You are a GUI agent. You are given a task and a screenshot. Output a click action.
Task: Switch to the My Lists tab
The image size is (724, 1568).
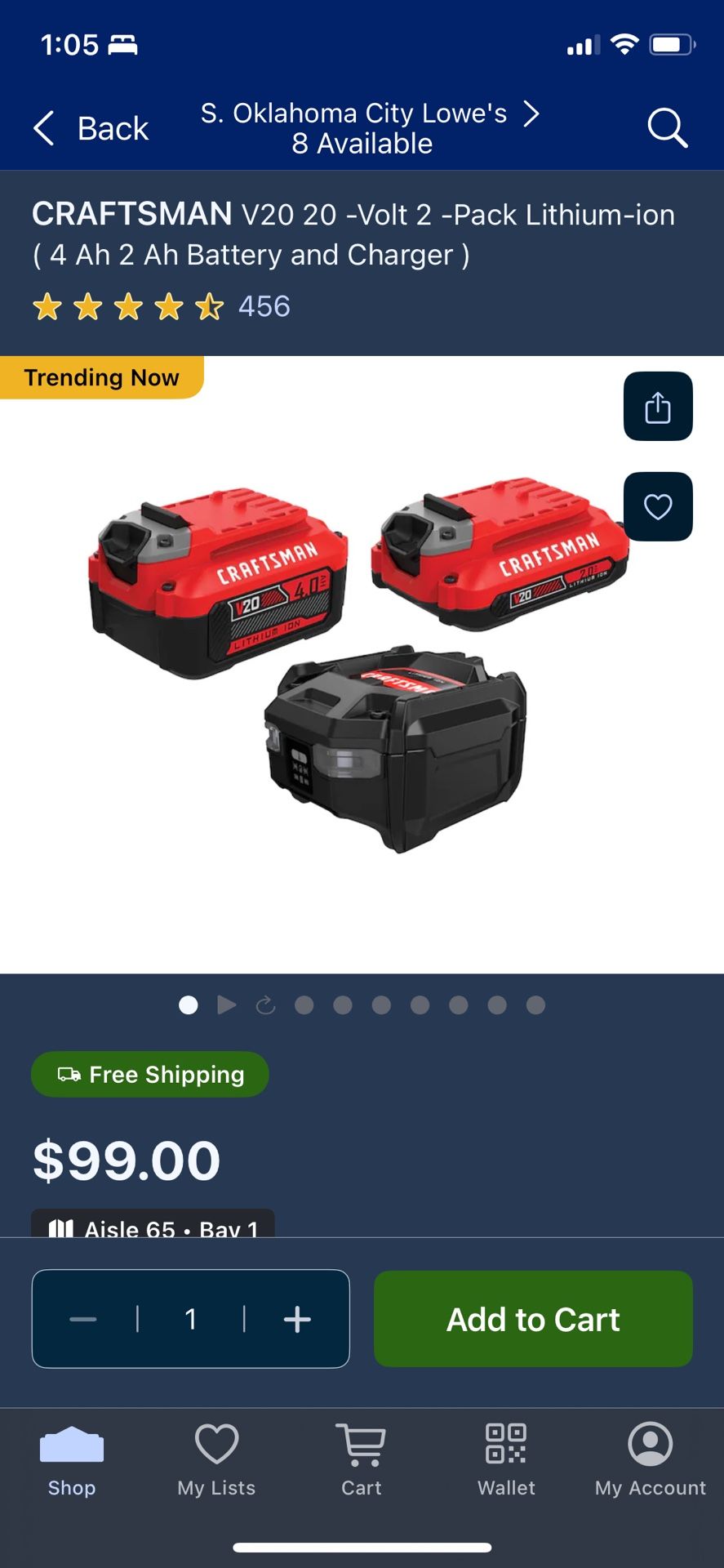pos(216,1460)
